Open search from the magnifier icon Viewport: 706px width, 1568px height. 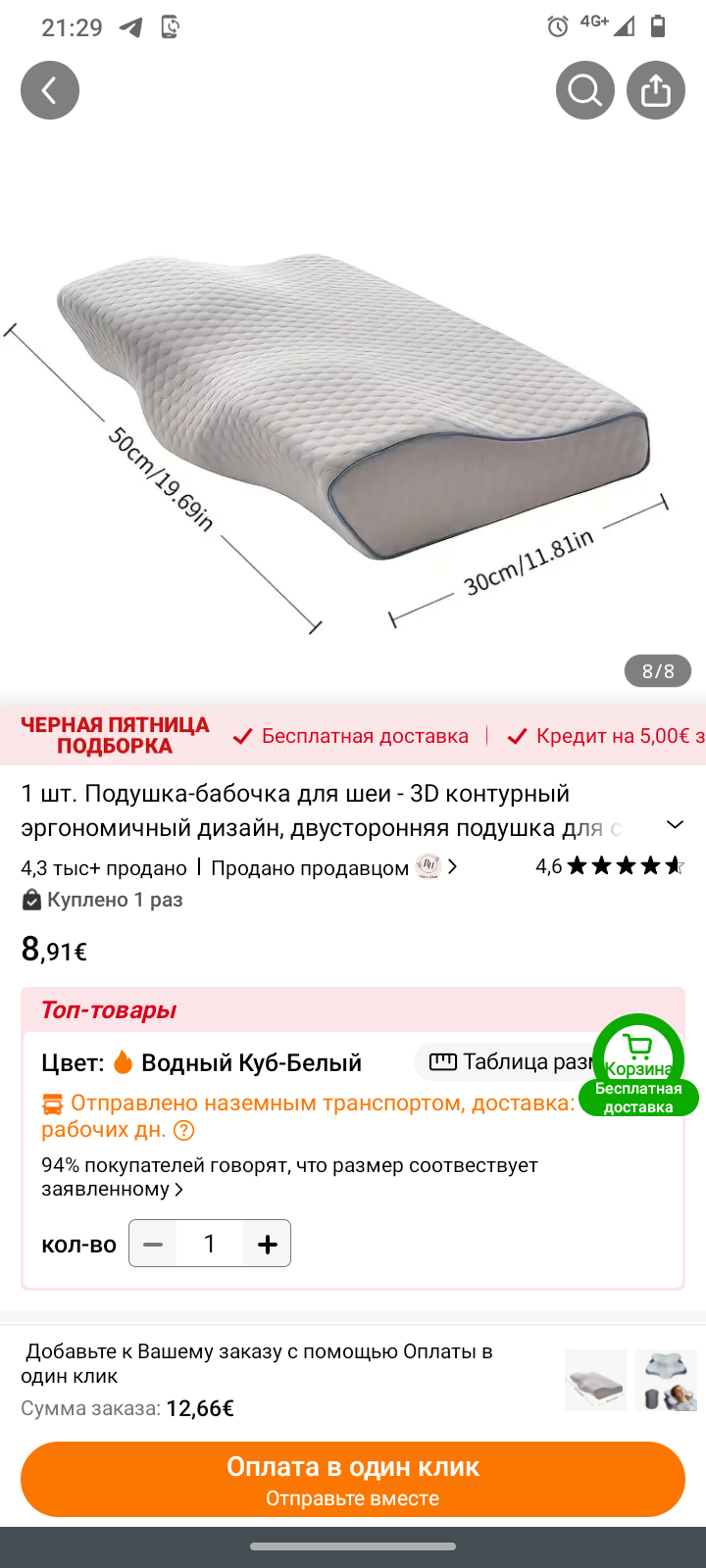coord(585,90)
